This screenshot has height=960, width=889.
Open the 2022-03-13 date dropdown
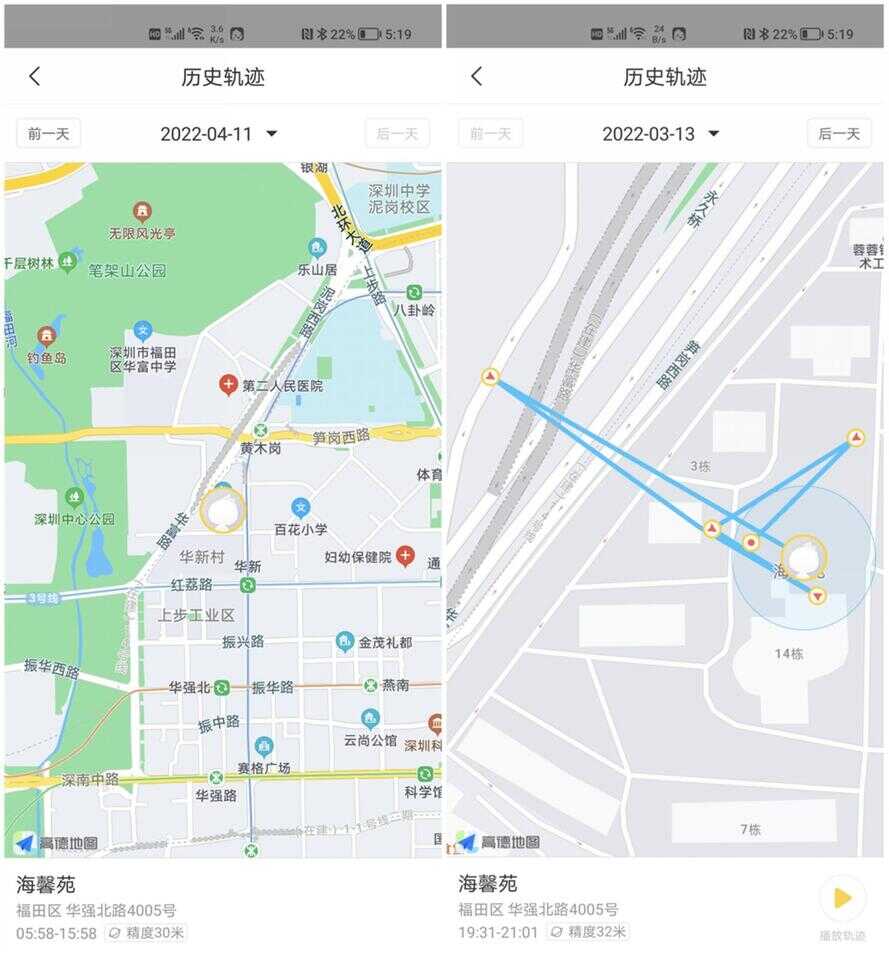tap(661, 134)
